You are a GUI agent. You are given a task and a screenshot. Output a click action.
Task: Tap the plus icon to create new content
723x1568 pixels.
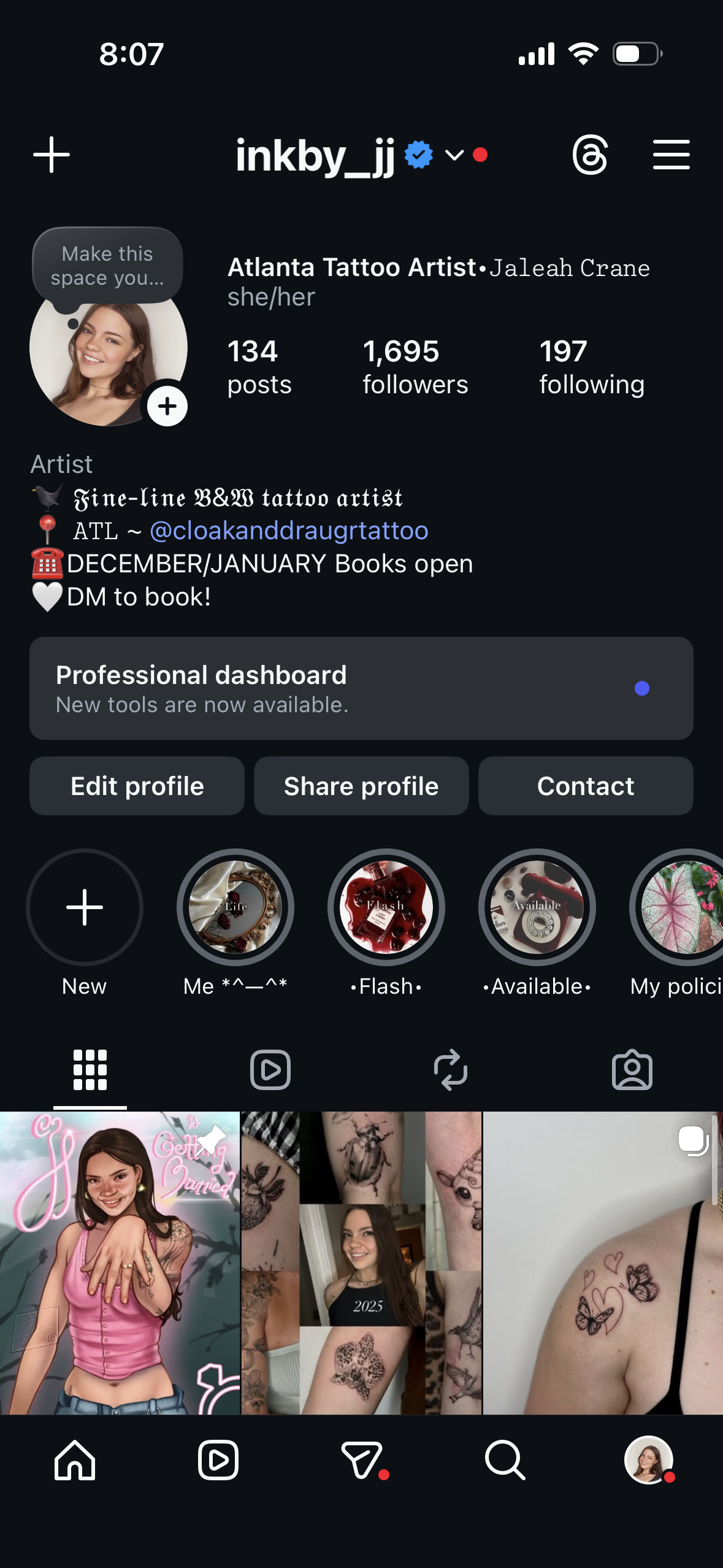pos(52,155)
